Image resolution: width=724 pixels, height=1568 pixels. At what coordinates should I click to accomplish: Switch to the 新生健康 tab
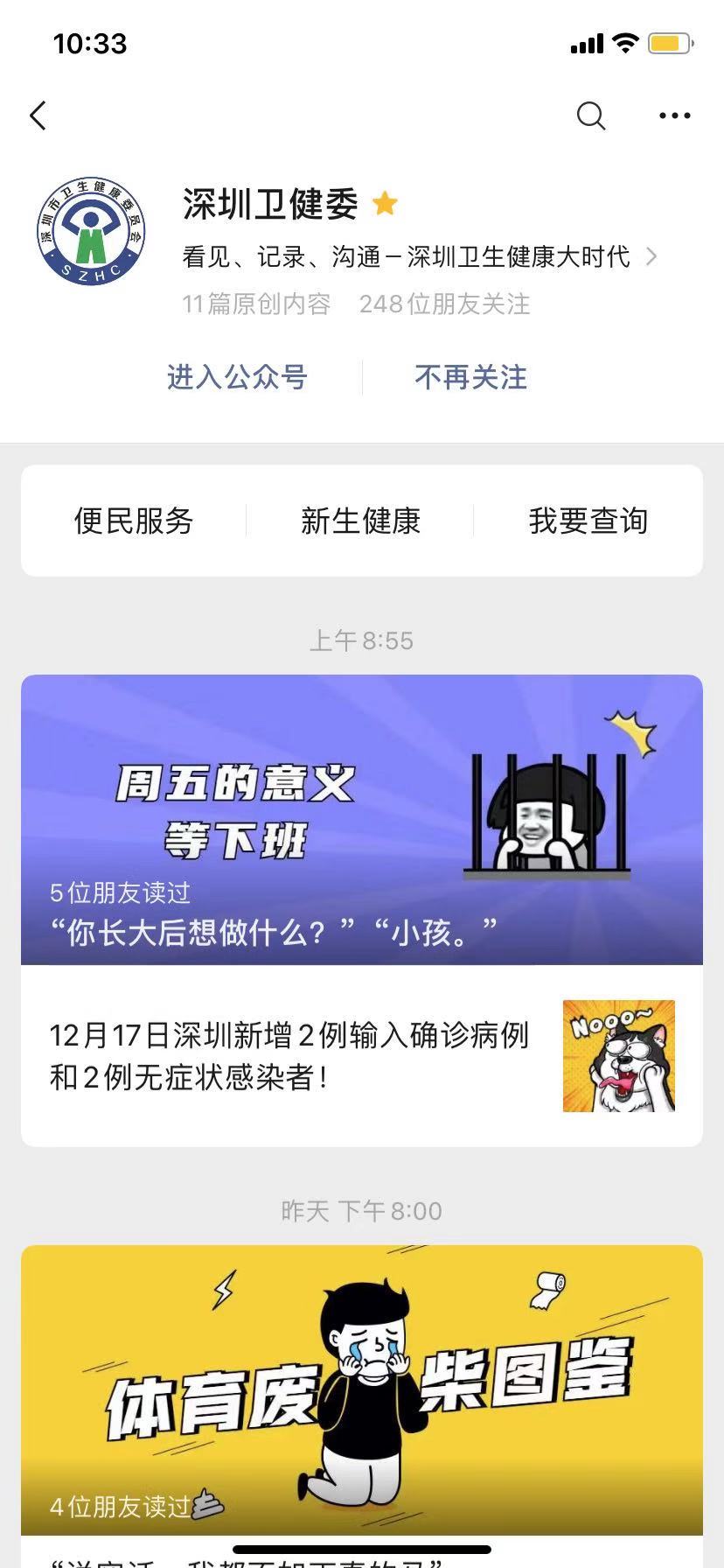point(362,520)
